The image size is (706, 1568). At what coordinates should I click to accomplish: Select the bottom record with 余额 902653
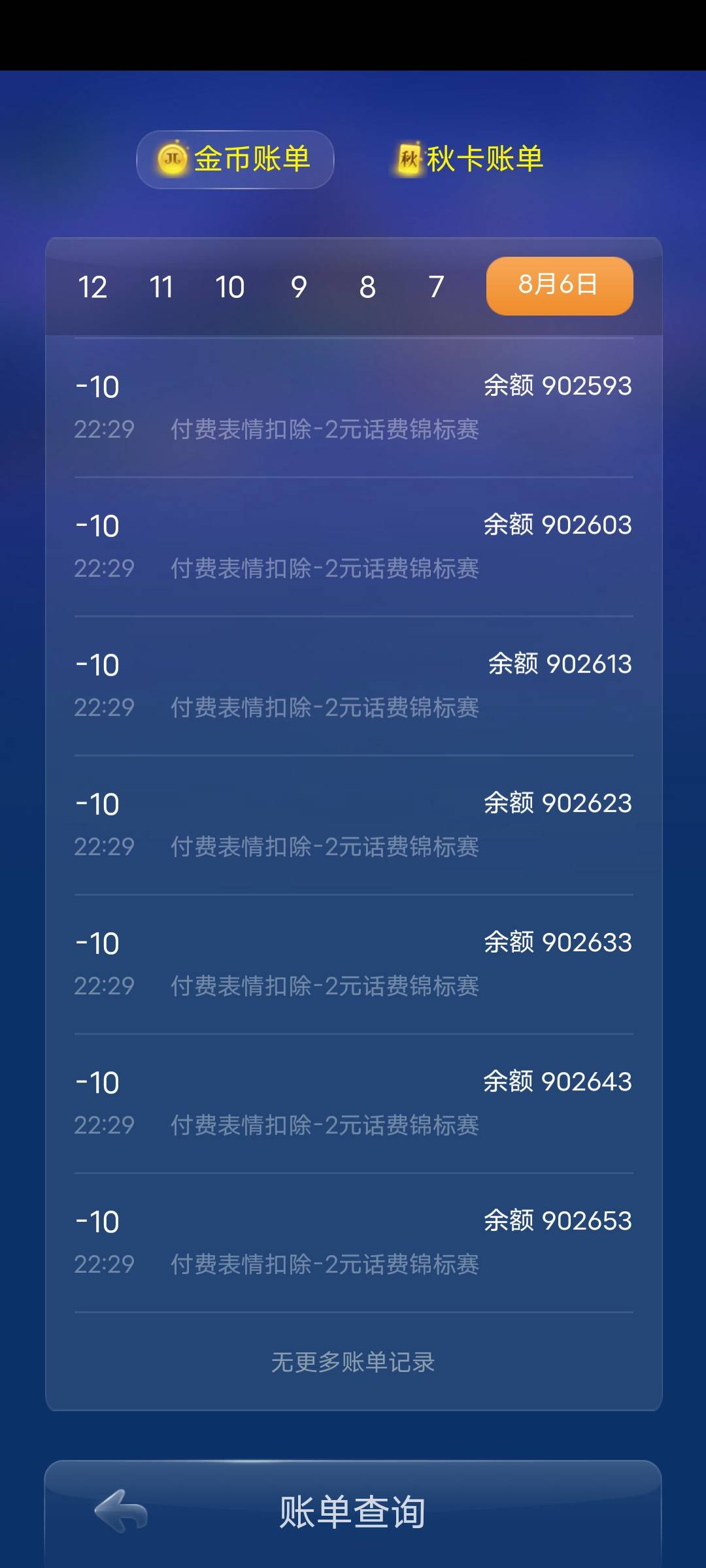click(x=353, y=1240)
